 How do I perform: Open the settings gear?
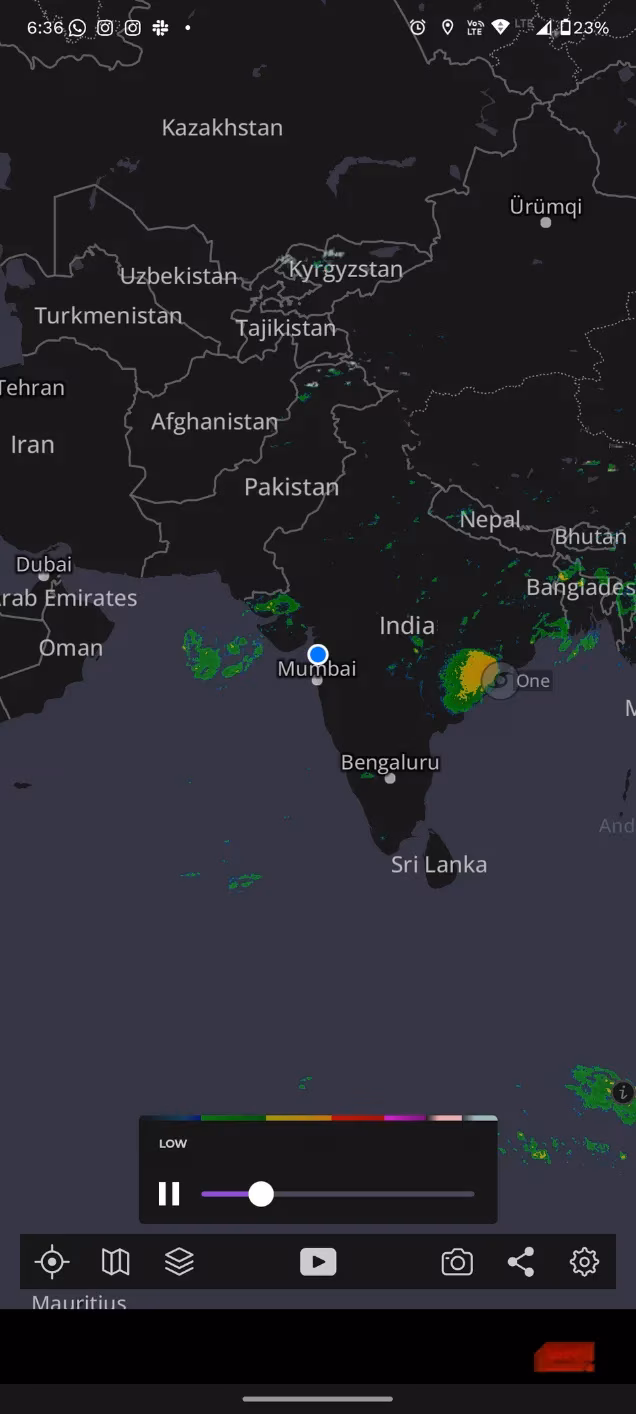click(x=584, y=1262)
